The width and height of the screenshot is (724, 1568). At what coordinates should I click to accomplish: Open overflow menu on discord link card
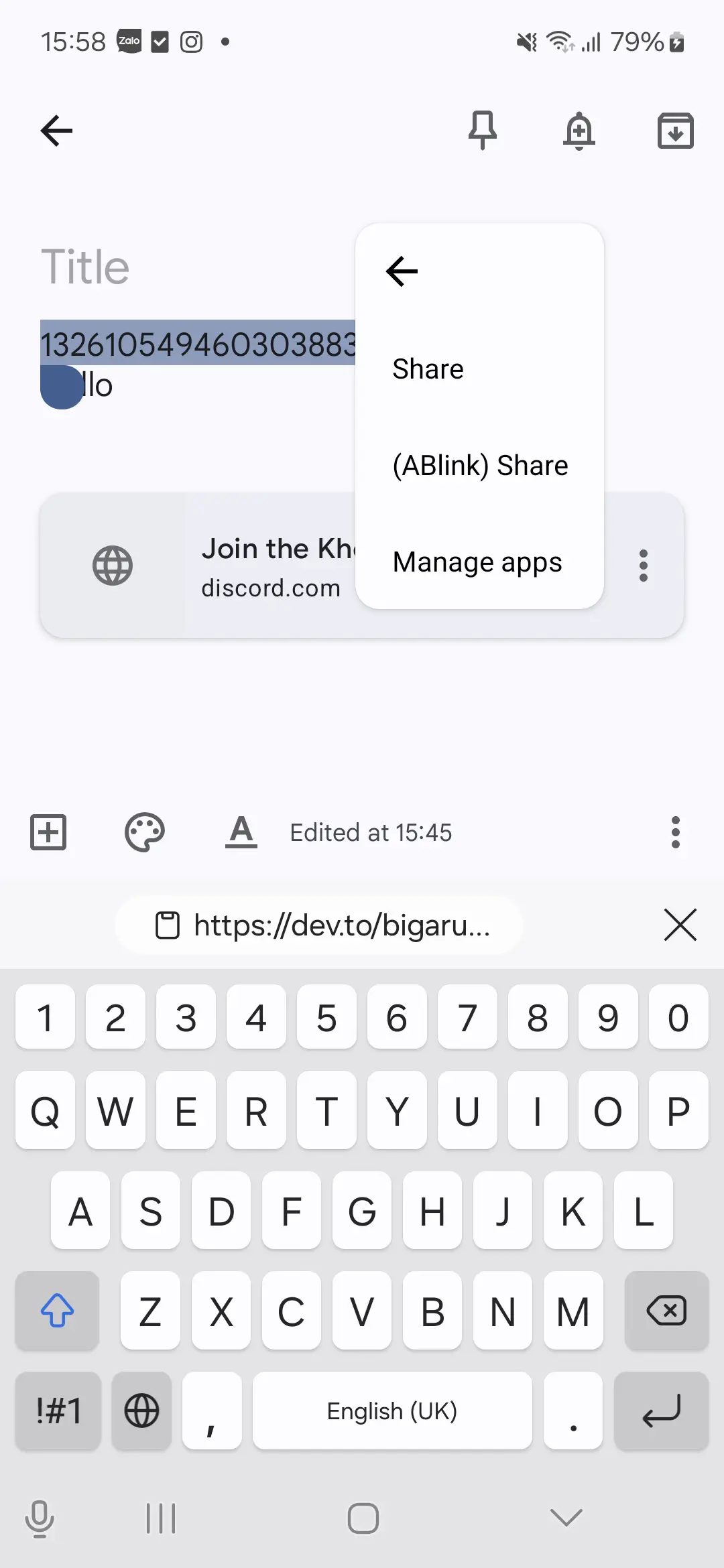644,566
